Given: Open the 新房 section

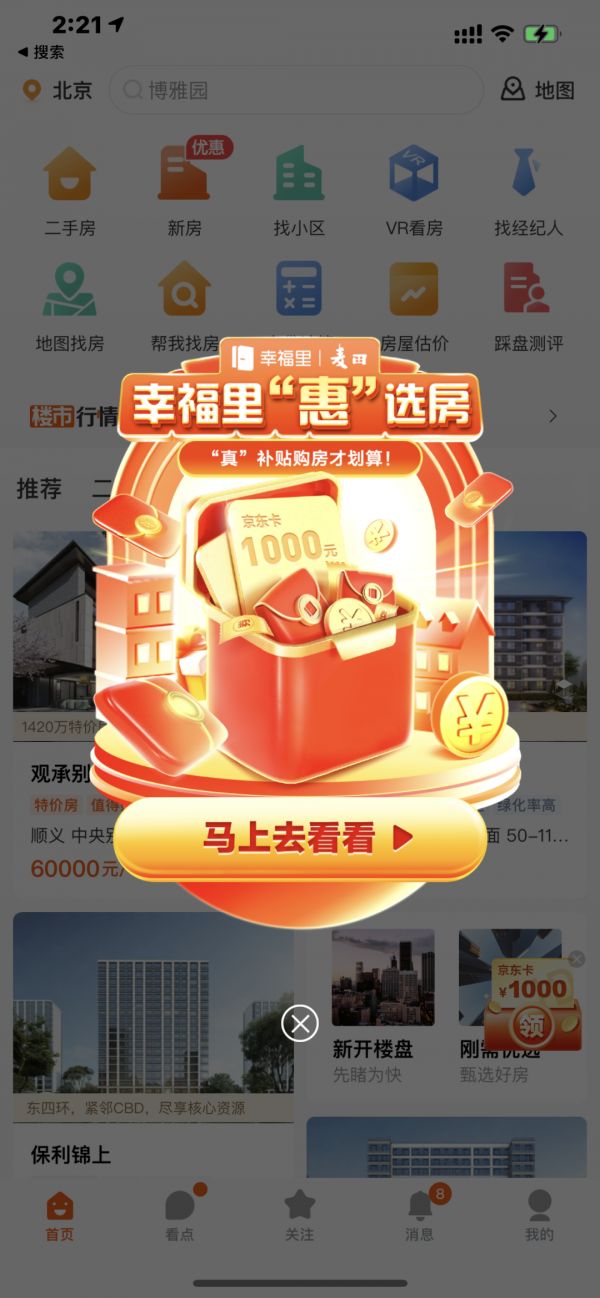Looking at the screenshot, I should click(x=184, y=190).
